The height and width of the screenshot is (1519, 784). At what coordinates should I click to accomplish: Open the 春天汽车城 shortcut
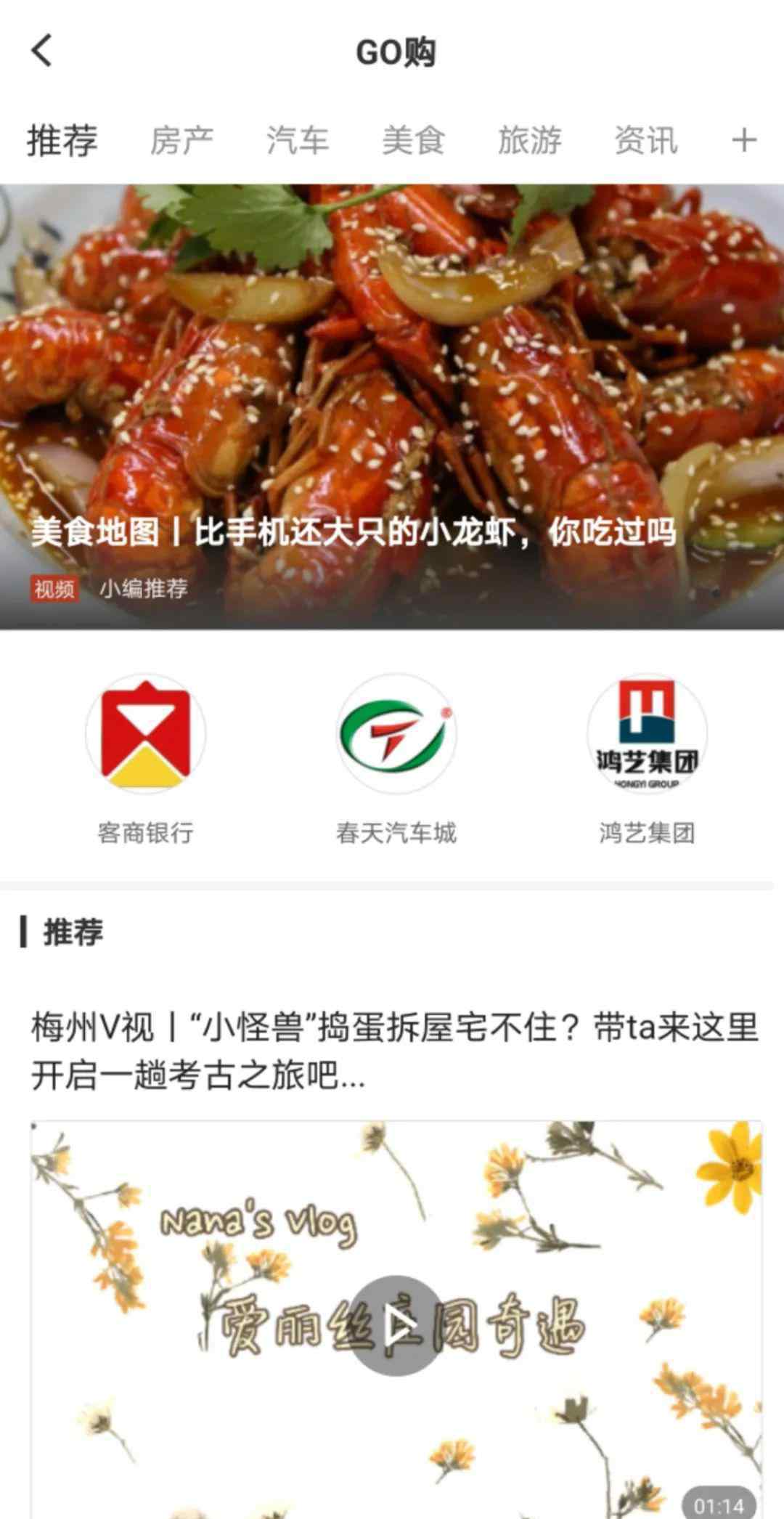396,733
